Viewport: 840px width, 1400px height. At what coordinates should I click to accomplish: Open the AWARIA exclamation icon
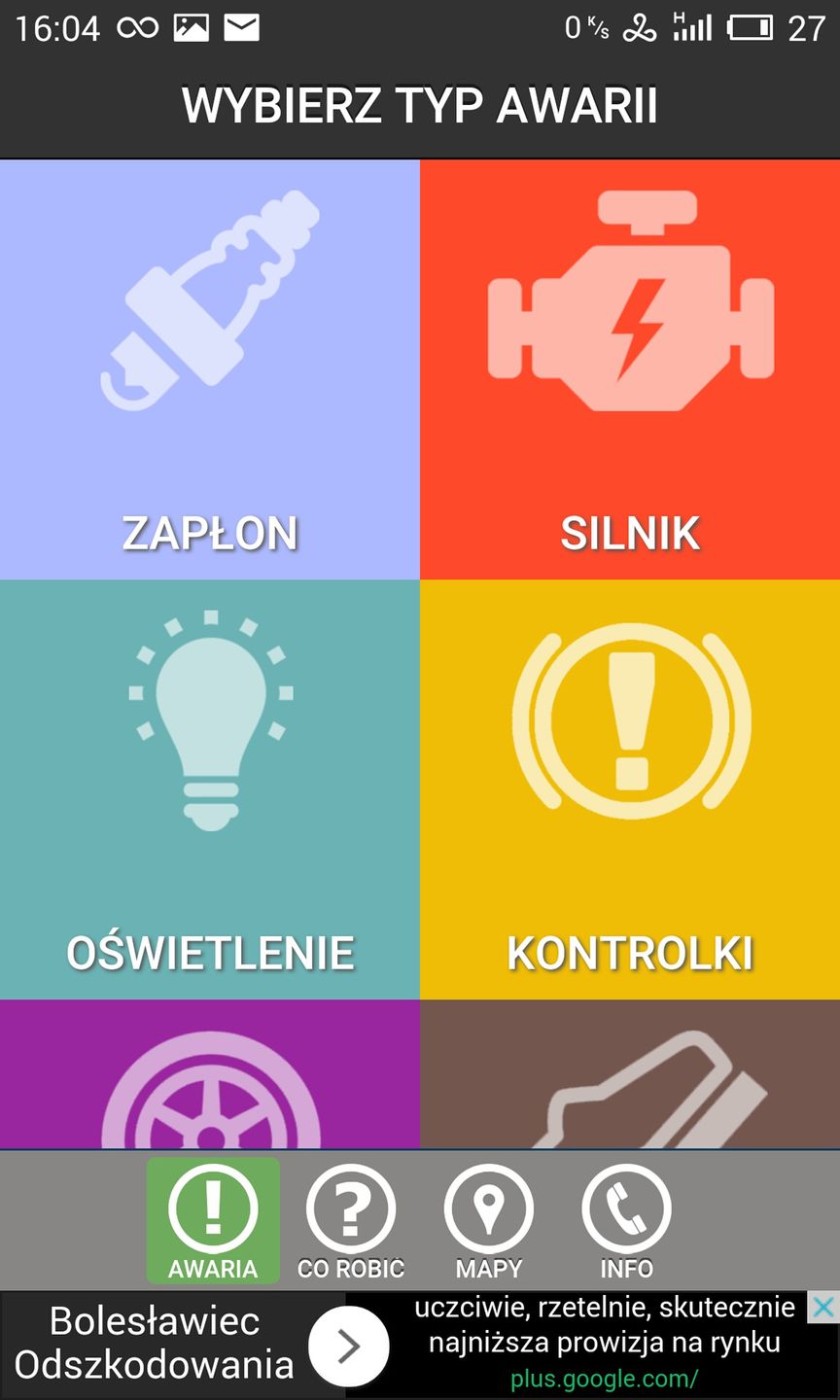click(213, 1206)
